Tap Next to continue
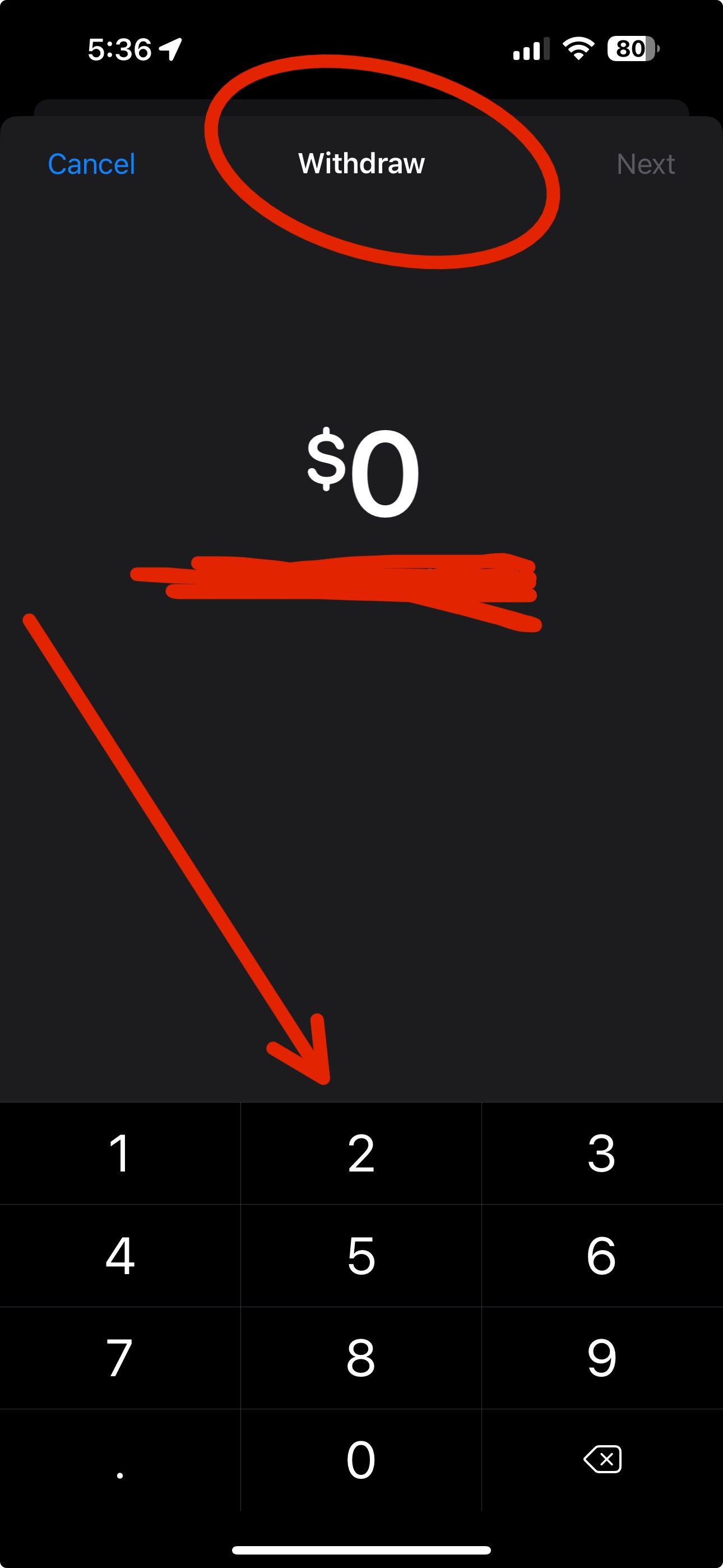 click(645, 164)
